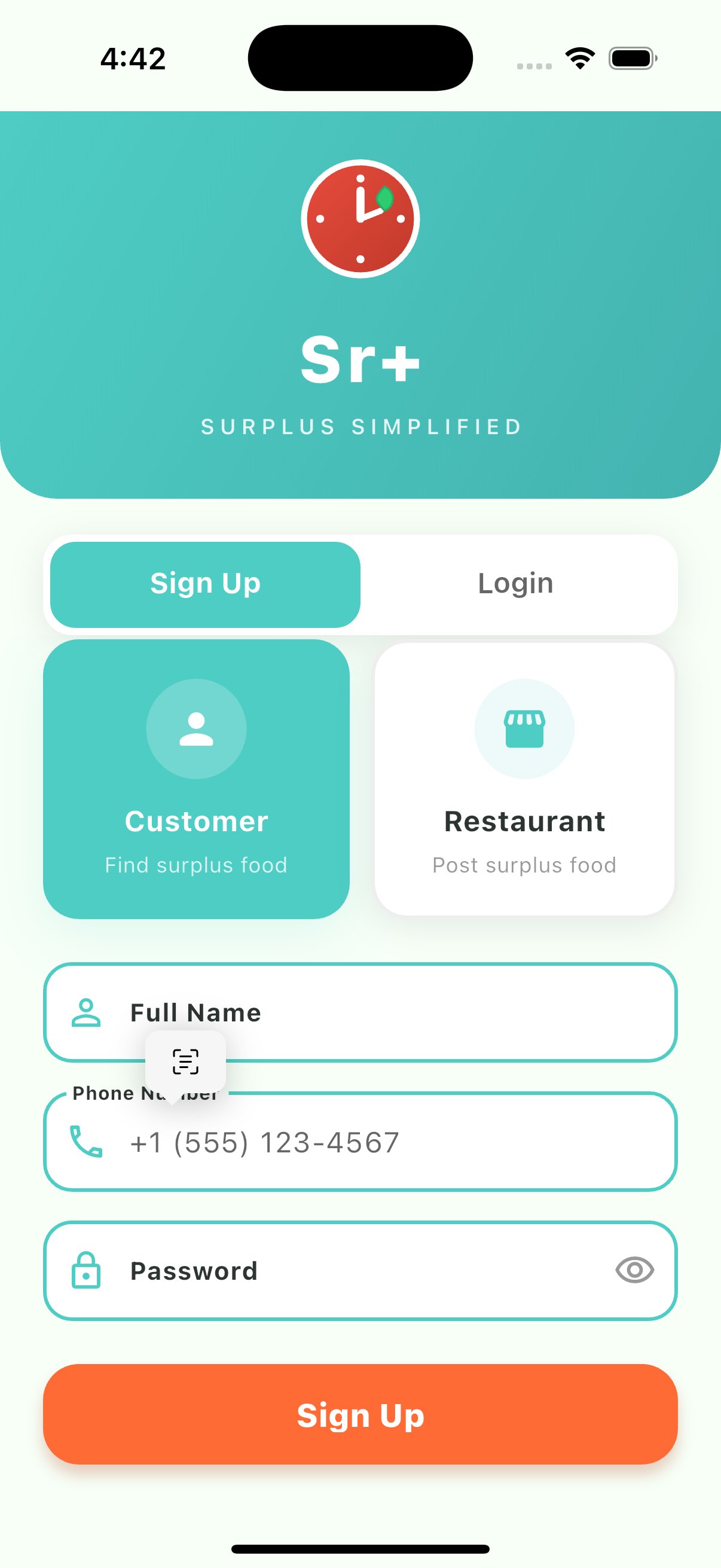The image size is (721, 1568).
Task: Switch to the Login tab
Action: point(515,582)
